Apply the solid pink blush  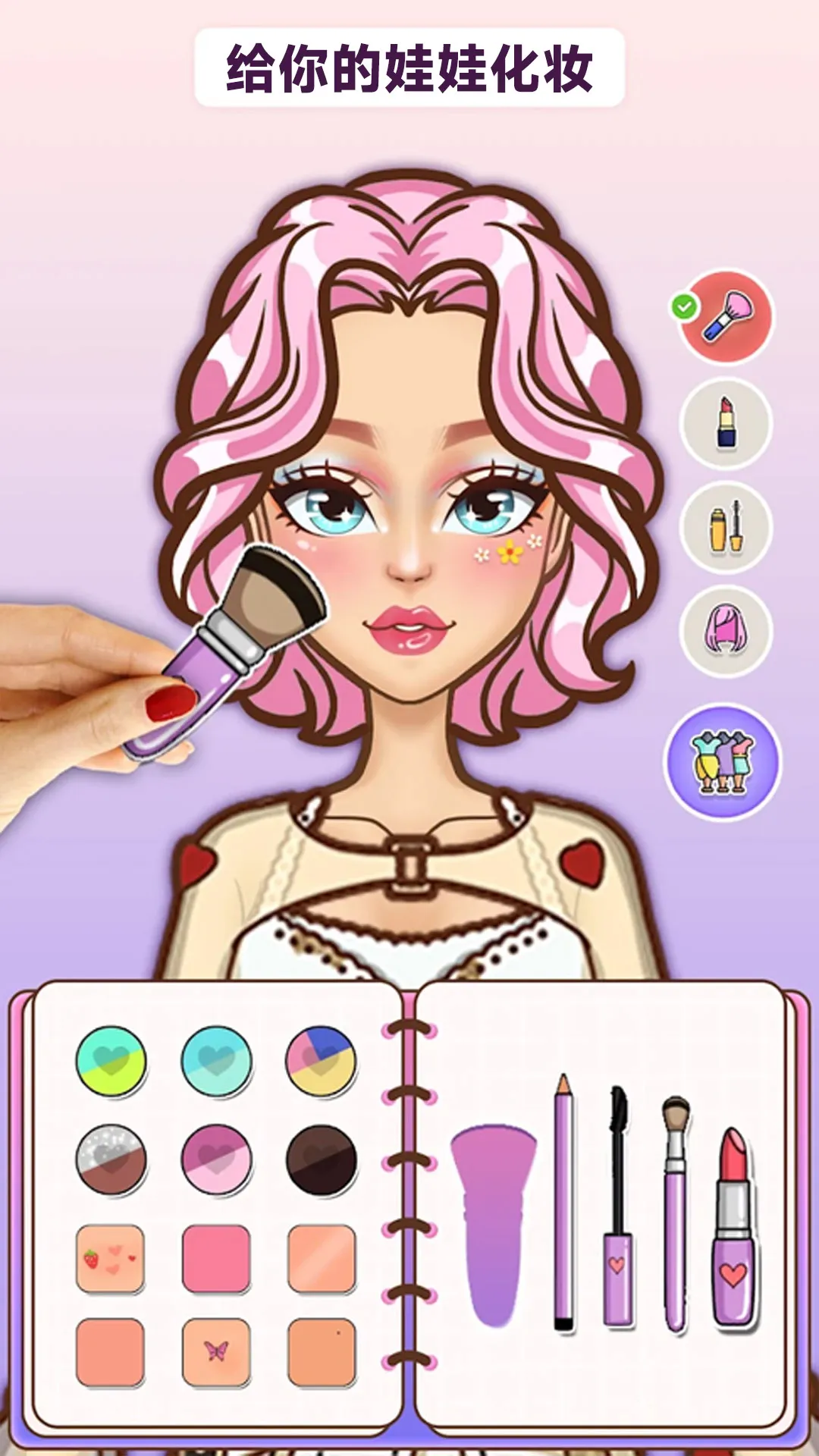(x=216, y=1259)
